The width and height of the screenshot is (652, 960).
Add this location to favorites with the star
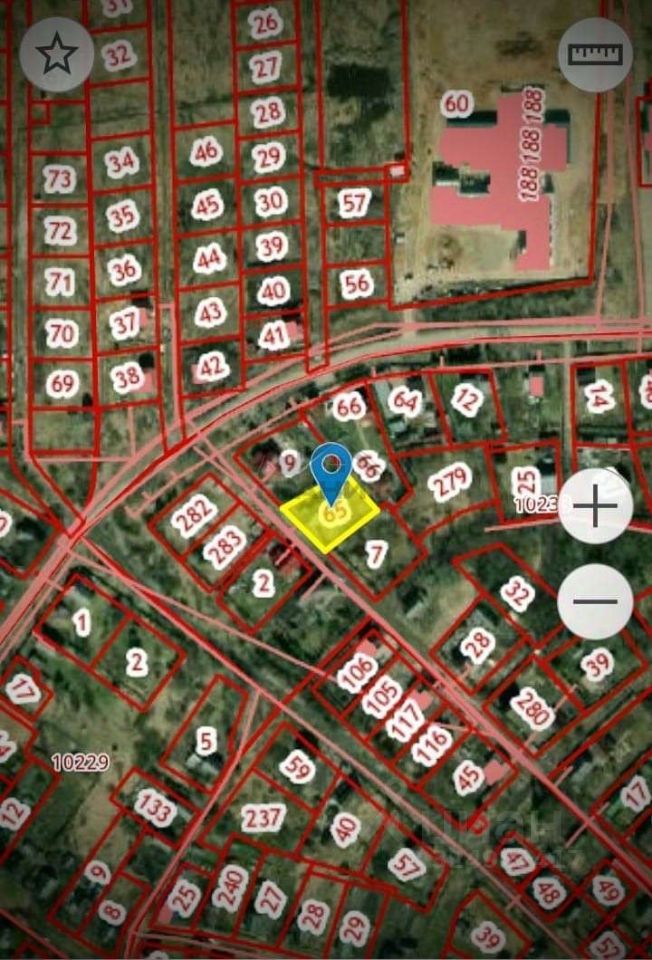[56, 55]
